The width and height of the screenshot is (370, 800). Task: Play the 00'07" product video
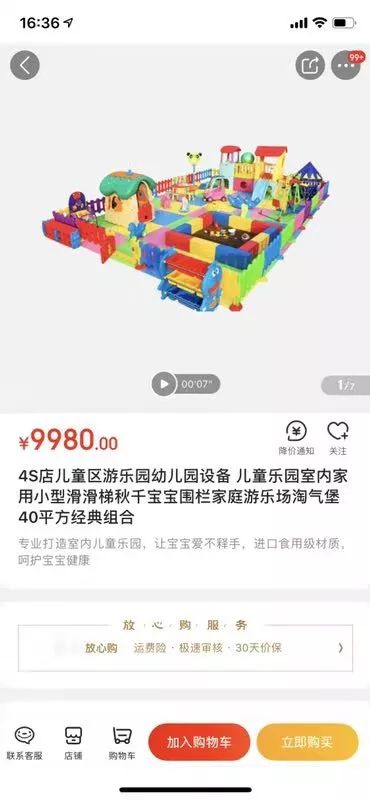point(186,384)
